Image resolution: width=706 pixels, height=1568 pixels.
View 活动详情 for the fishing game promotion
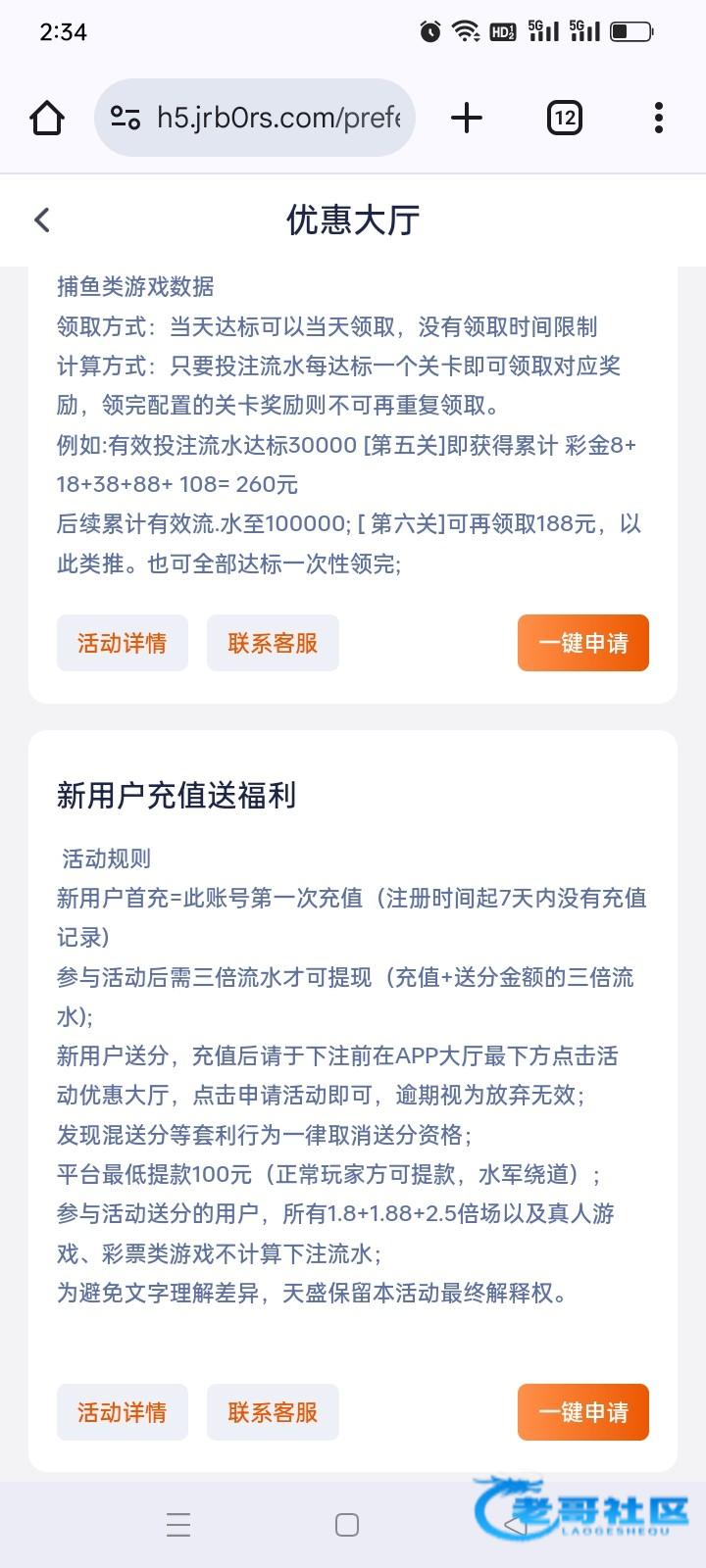tap(122, 643)
